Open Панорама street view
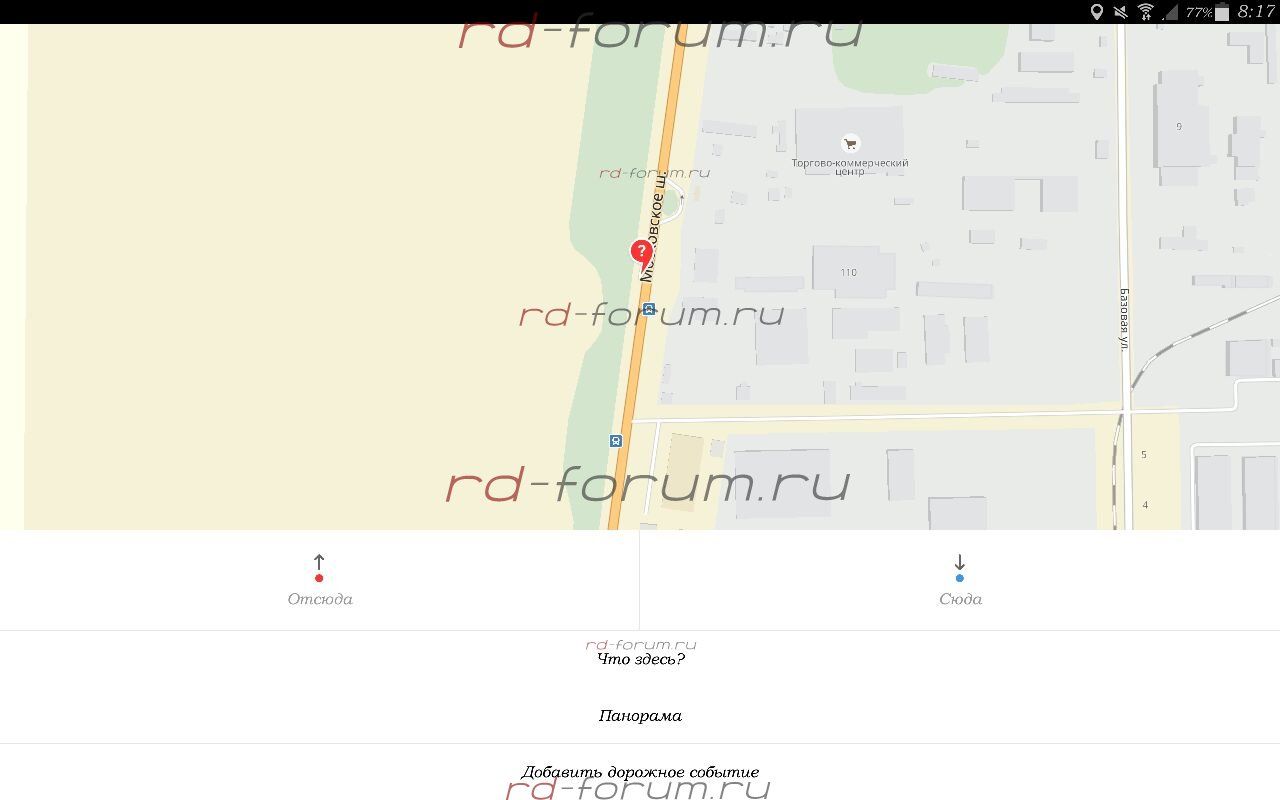 click(640, 716)
